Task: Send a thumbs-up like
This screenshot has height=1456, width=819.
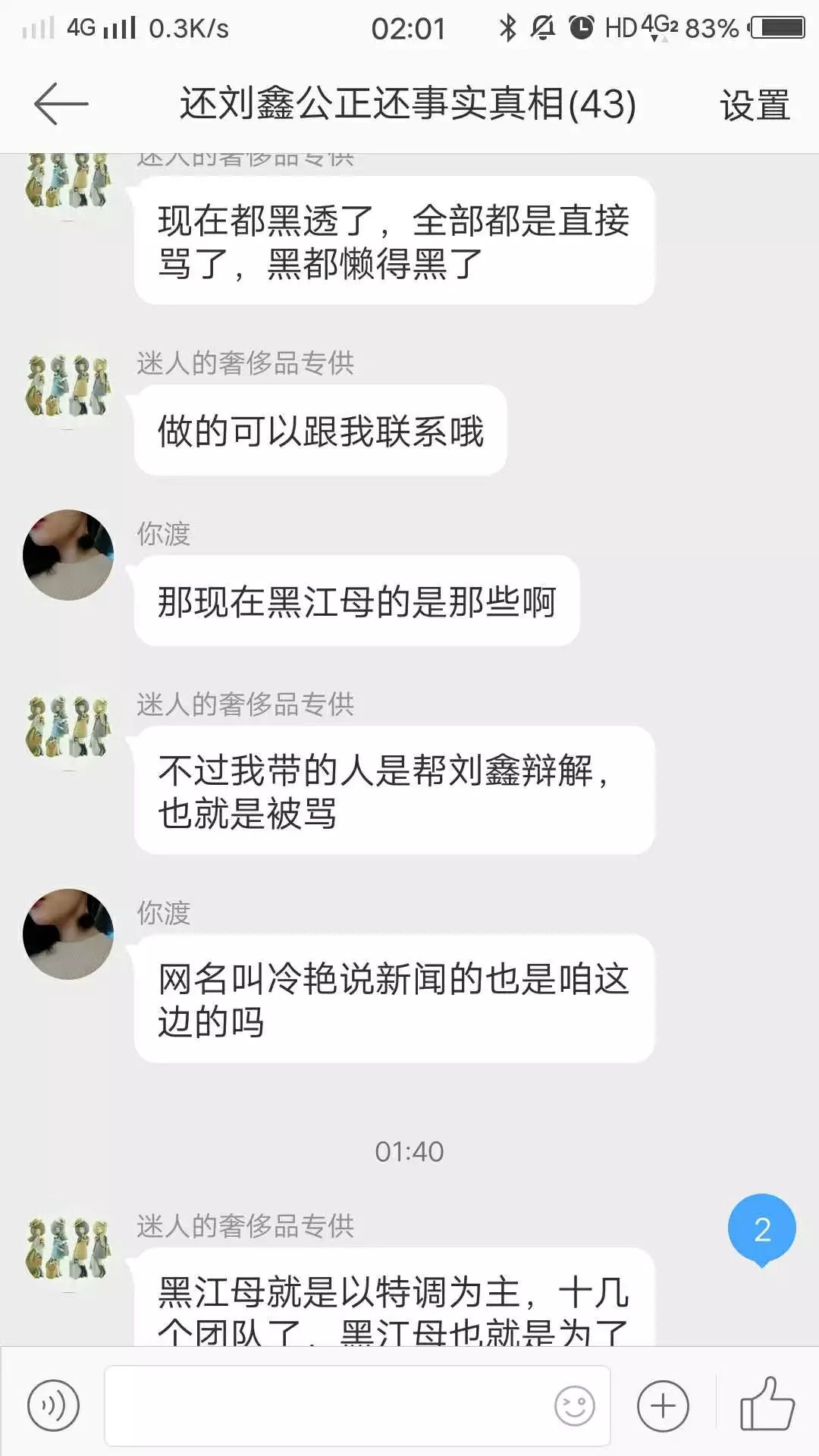Action: coord(767,1404)
